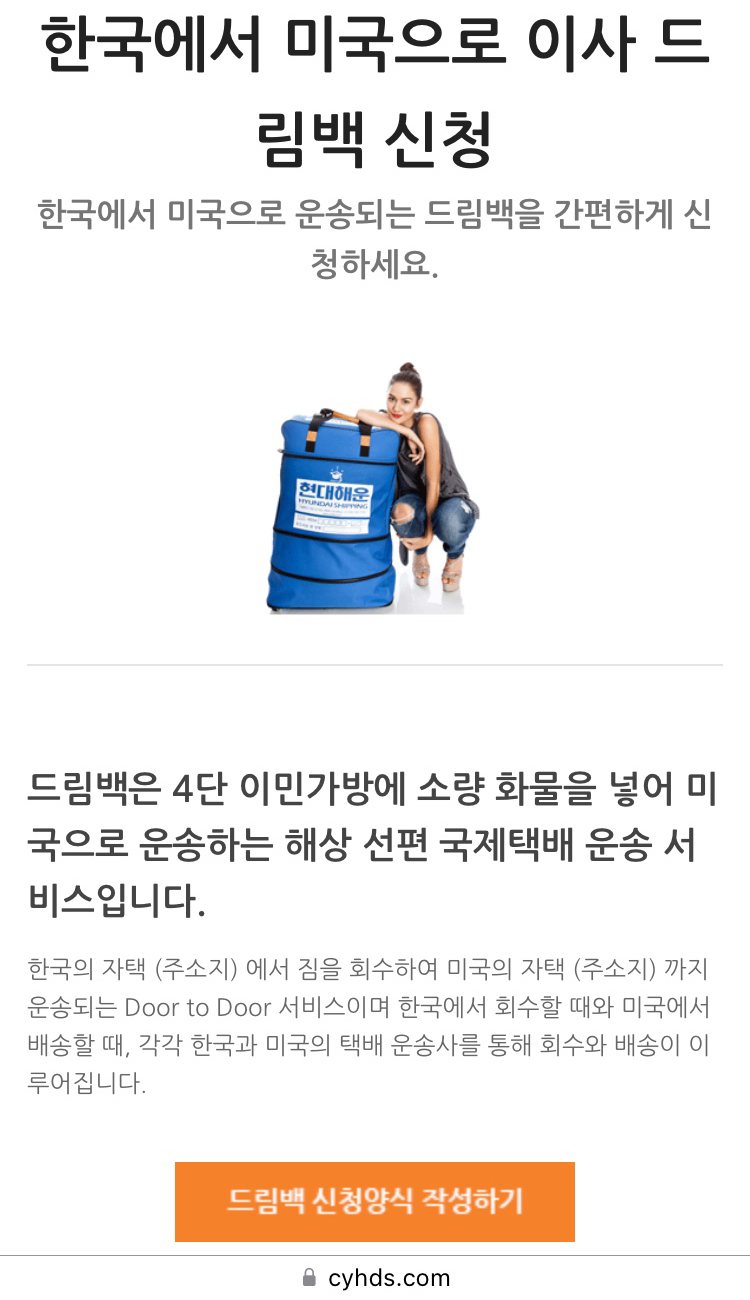Viewport: 750px width, 1300px height.
Task: Tap the cyhds.com address bar
Action: [x=376, y=1278]
